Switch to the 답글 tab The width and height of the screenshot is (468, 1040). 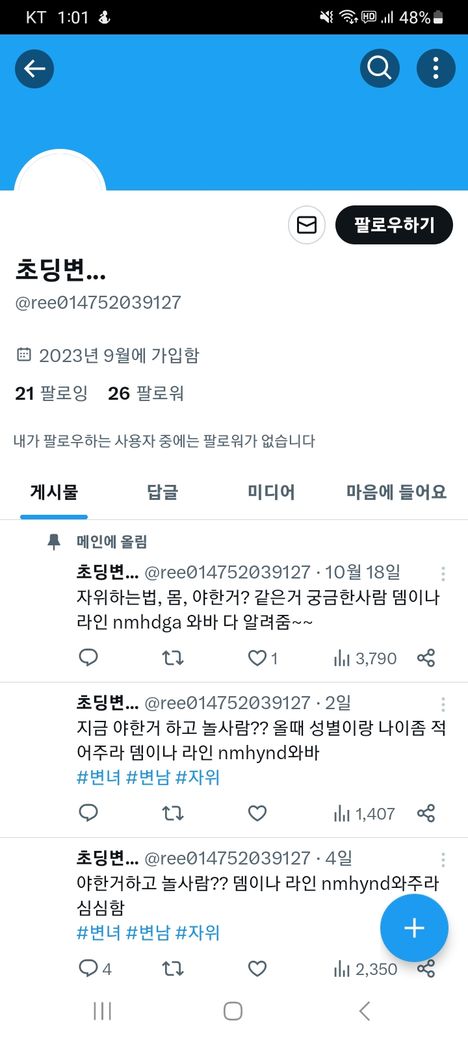(x=162, y=493)
